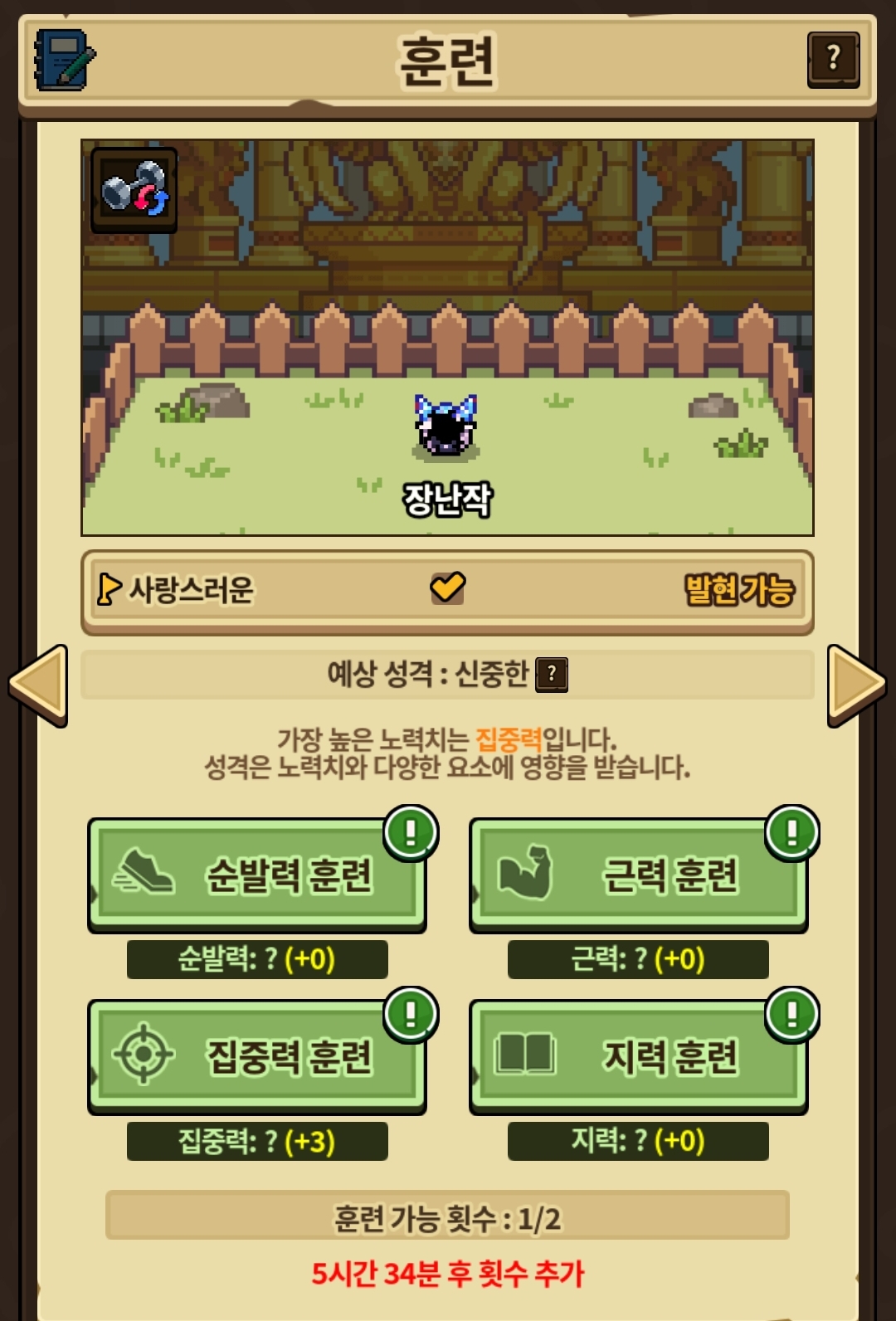Image resolution: width=896 pixels, height=1321 pixels.
Task: Start 근력 훈련
Action: [x=638, y=875]
